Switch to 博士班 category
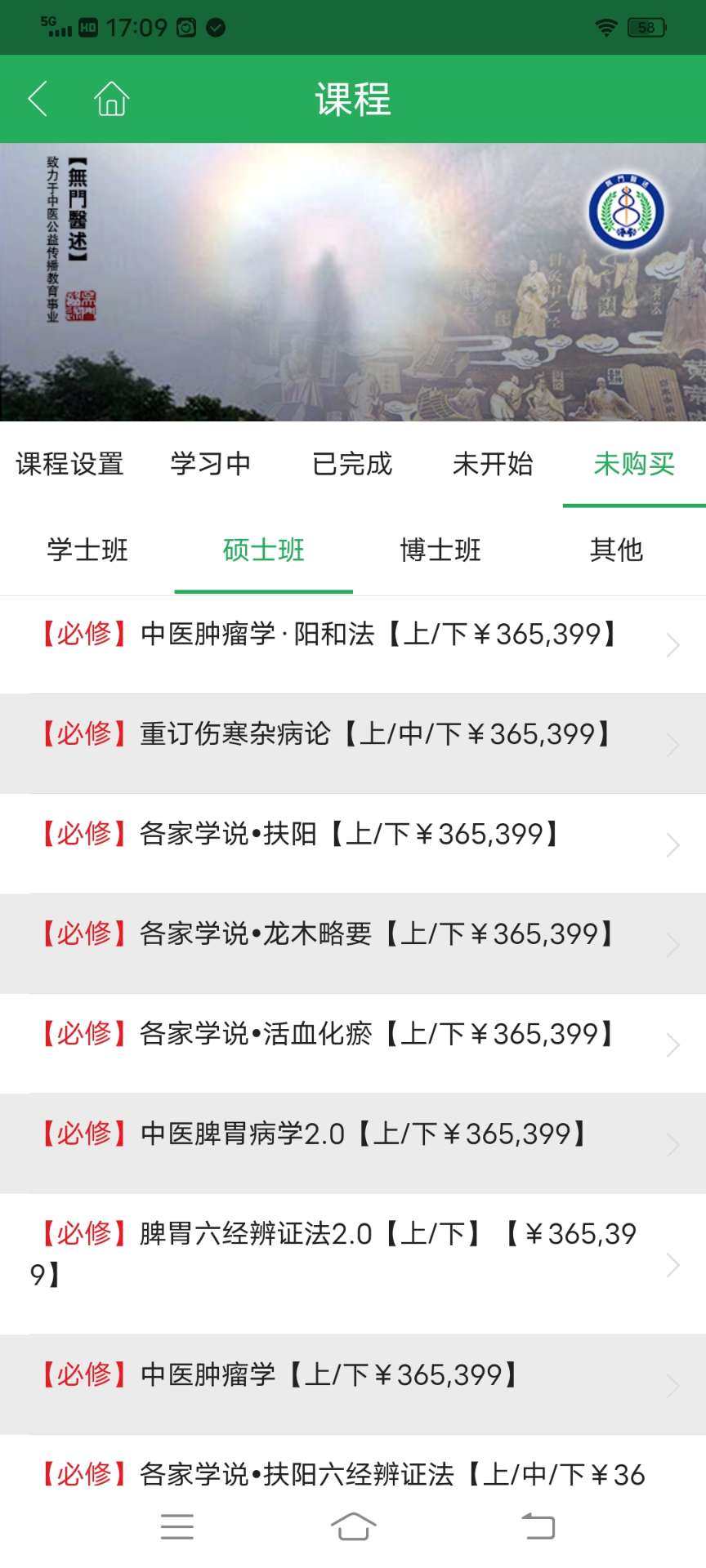Viewport: 706px width, 1568px height. click(440, 550)
